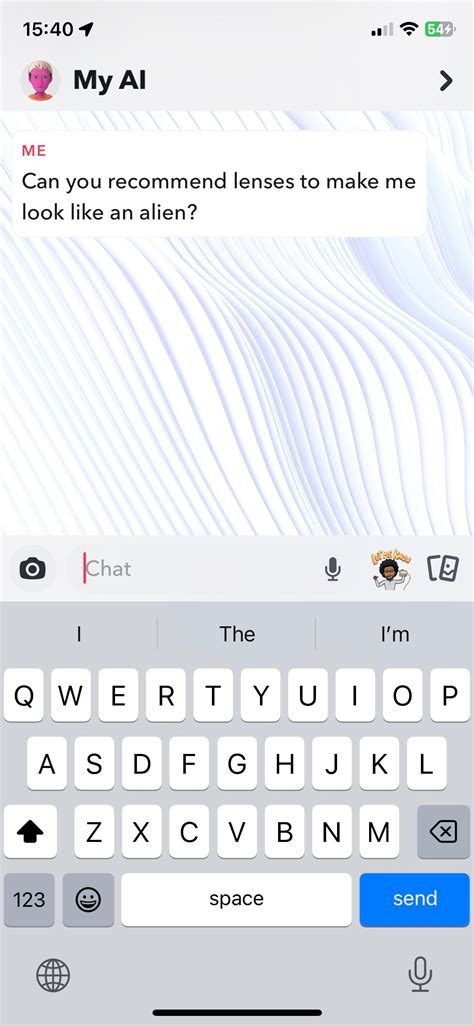This screenshot has width=474, height=1026.
Task: Tap the shift key
Action: click(30, 832)
